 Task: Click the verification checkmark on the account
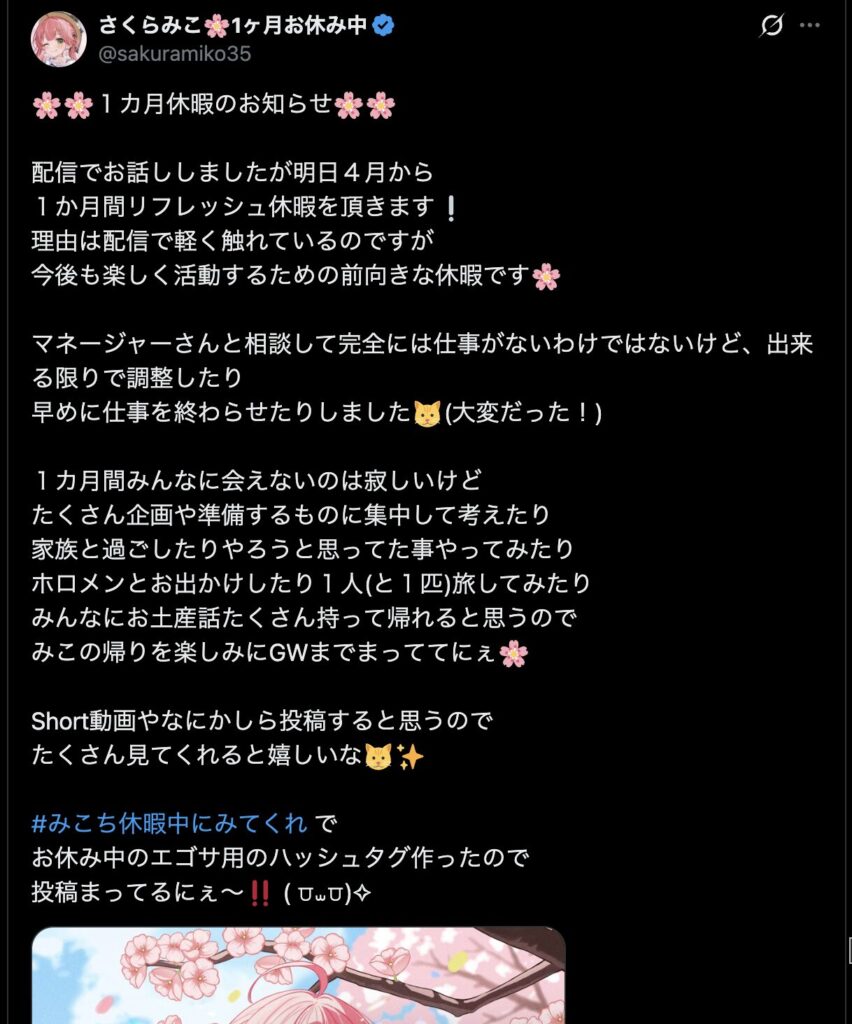tap(383, 28)
